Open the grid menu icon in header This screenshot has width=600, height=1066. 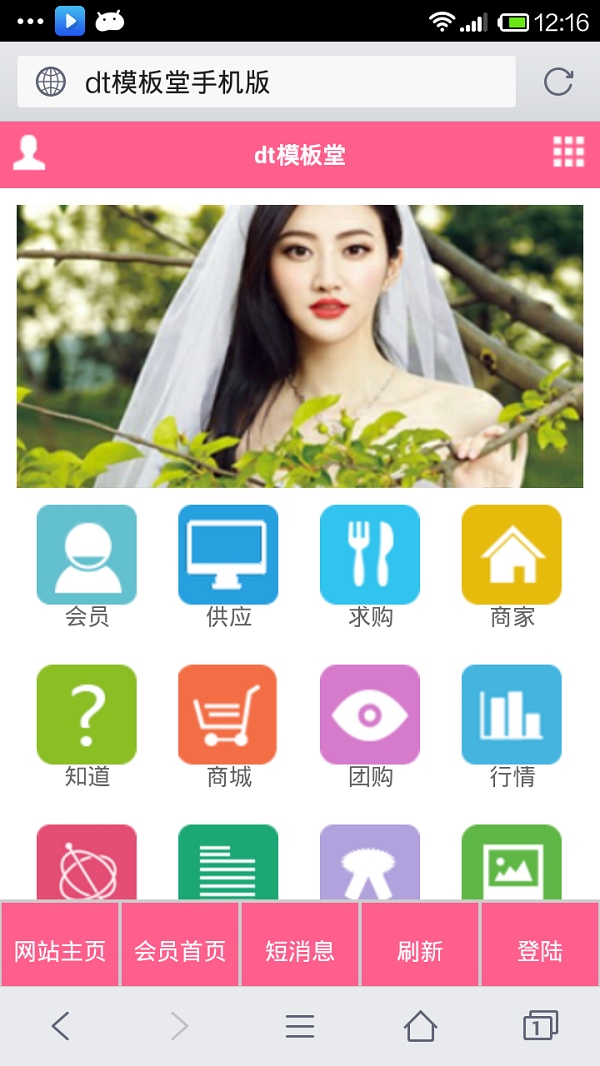568,152
